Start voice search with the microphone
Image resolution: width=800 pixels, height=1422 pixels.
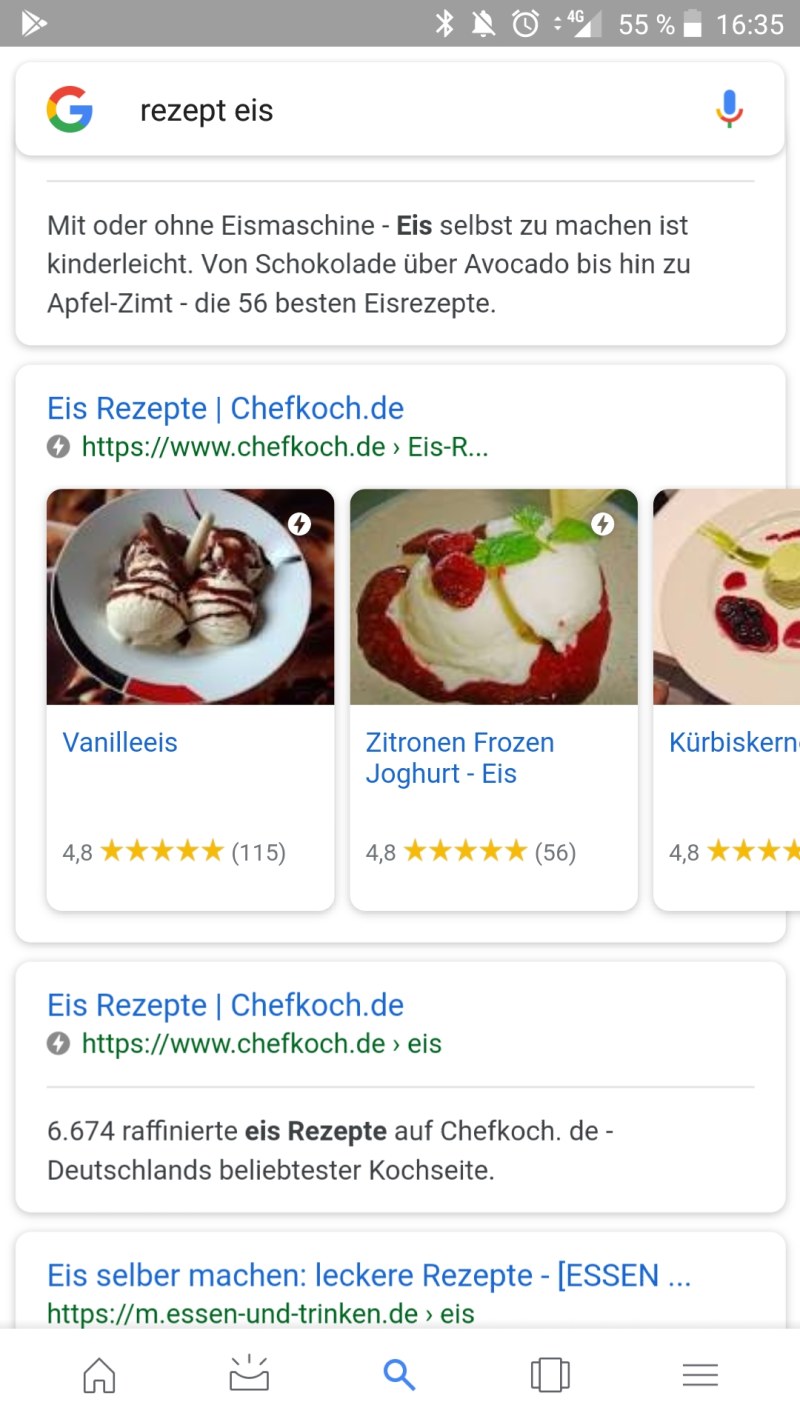(730, 110)
